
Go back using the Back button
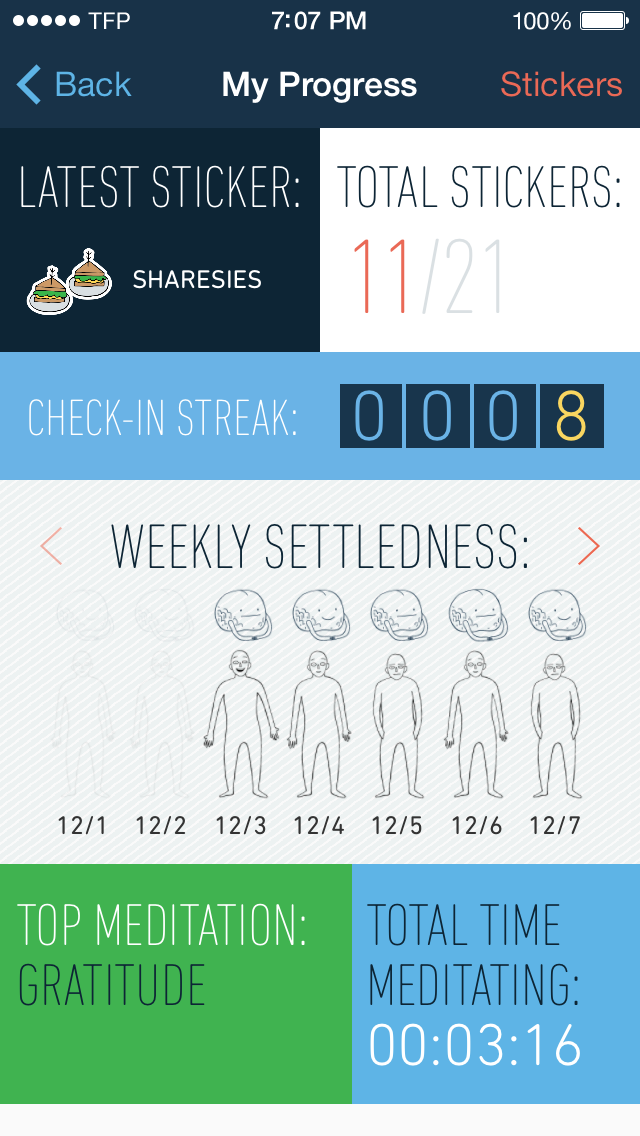point(74,85)
